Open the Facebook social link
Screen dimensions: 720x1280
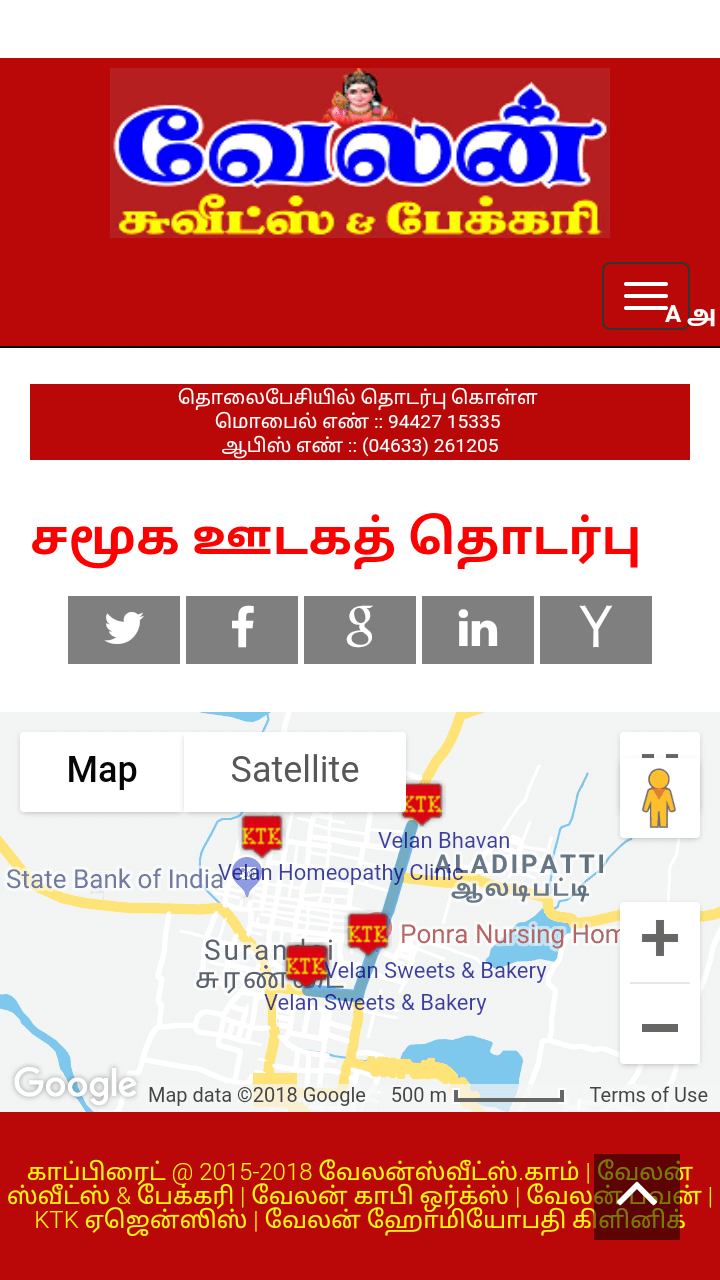242,630
